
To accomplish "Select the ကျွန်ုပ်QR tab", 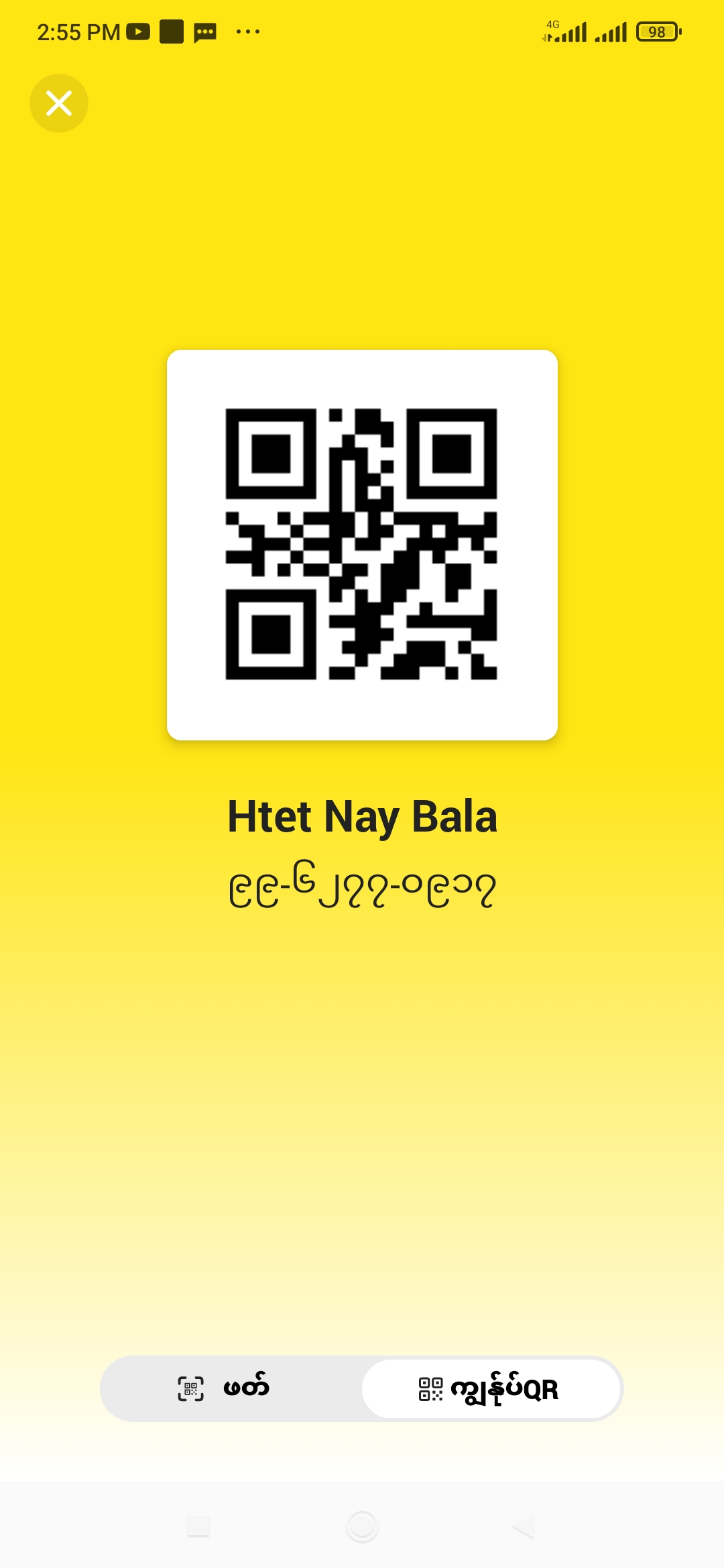I will coord(490,1388).
